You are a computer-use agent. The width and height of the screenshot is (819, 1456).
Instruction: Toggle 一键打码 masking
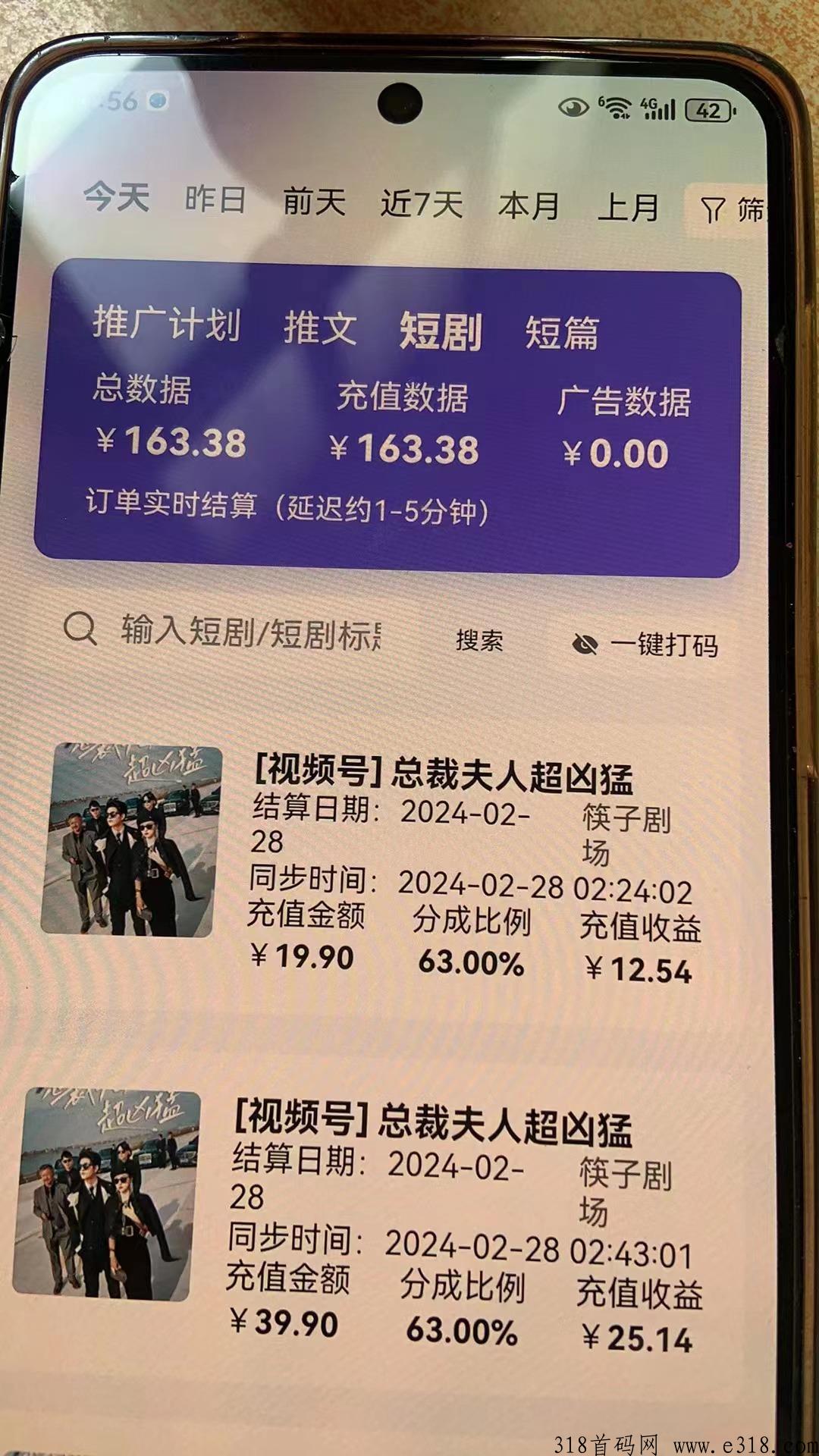(645, 645)
